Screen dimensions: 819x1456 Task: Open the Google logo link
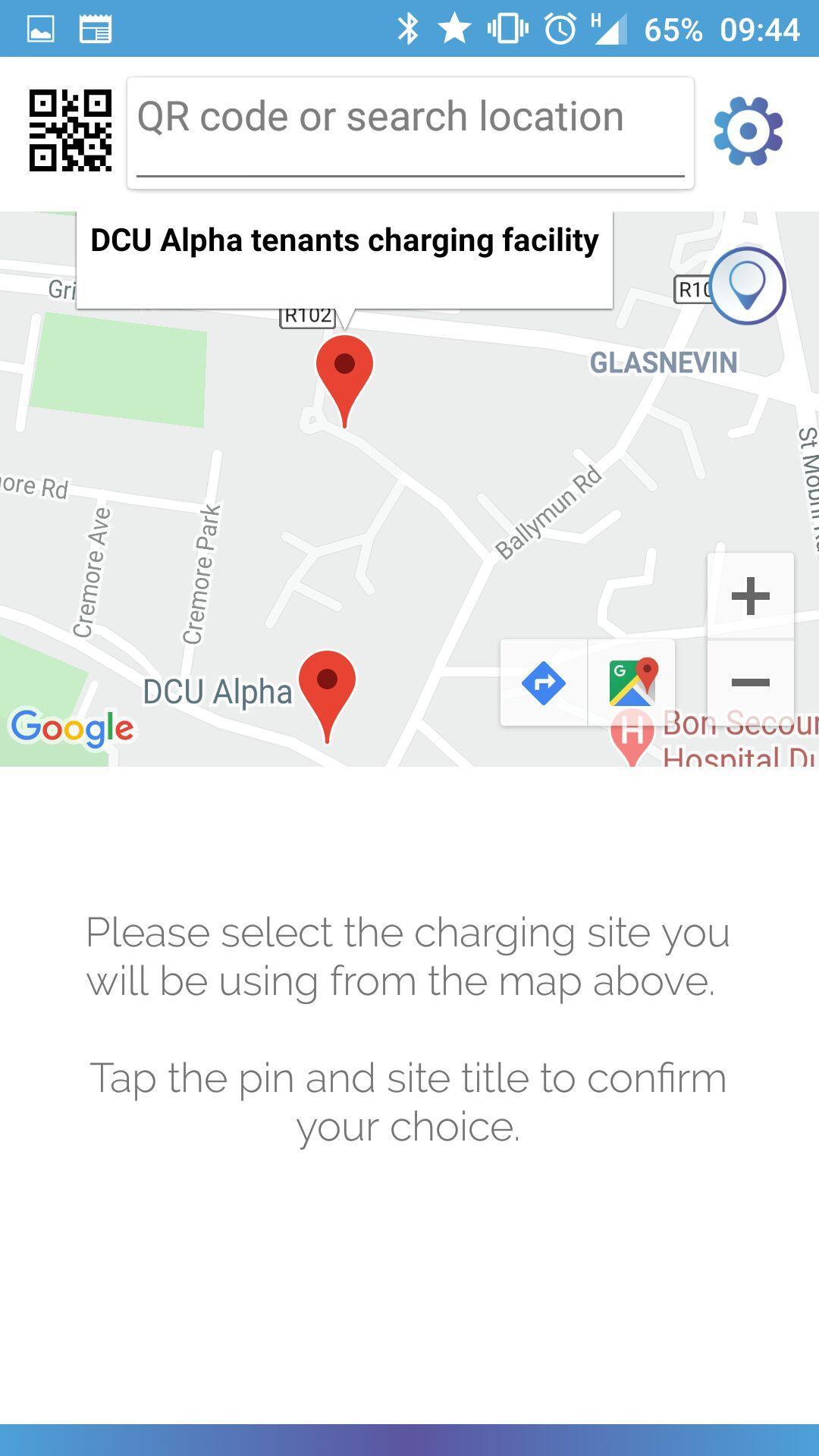point(74,729)
